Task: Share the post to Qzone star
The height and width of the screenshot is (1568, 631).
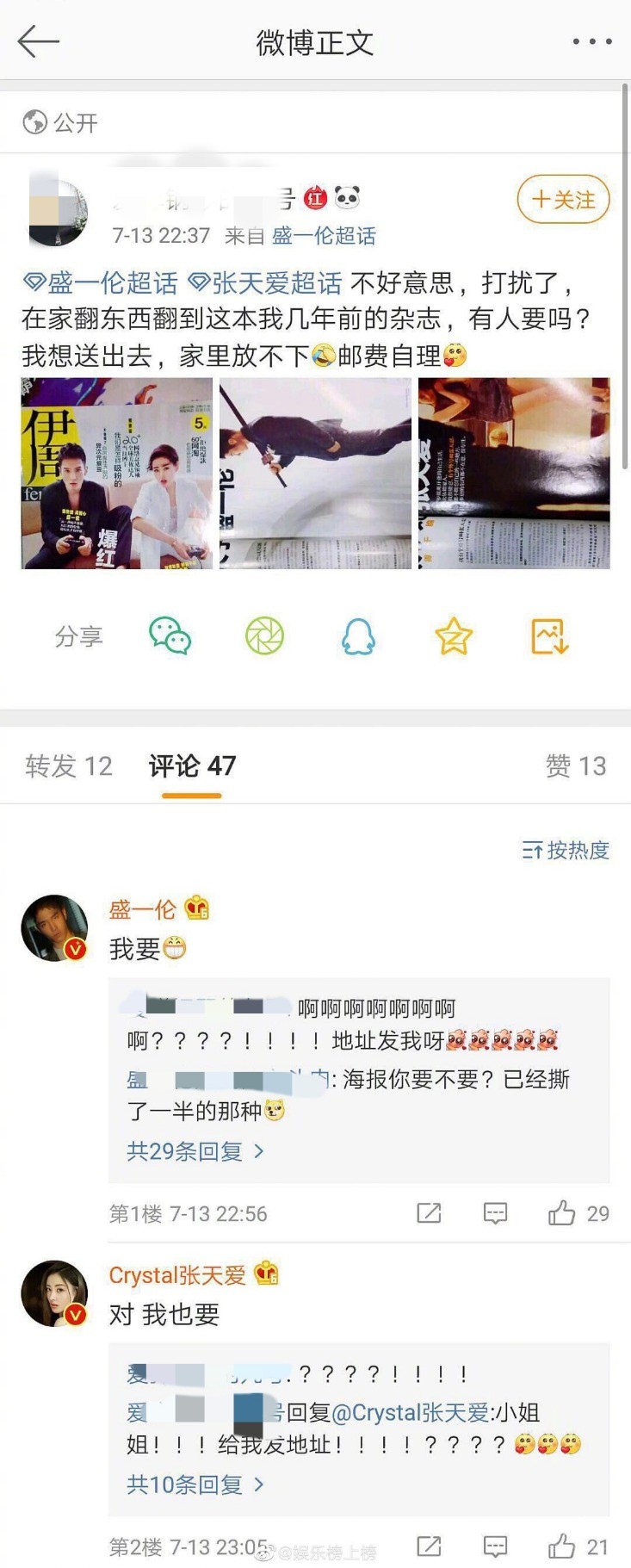Action: (x=454, y=636)
